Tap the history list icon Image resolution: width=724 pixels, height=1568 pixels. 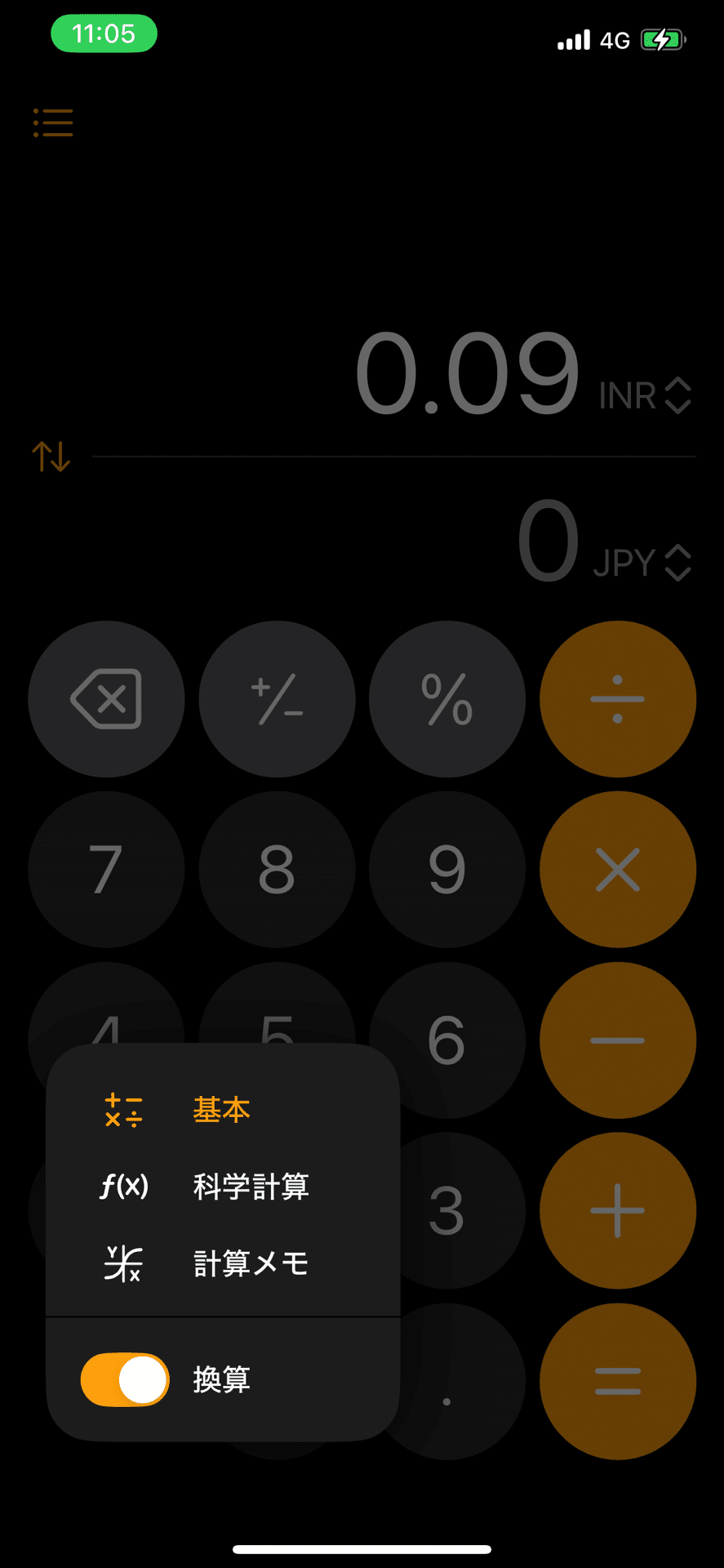[53, 123]
